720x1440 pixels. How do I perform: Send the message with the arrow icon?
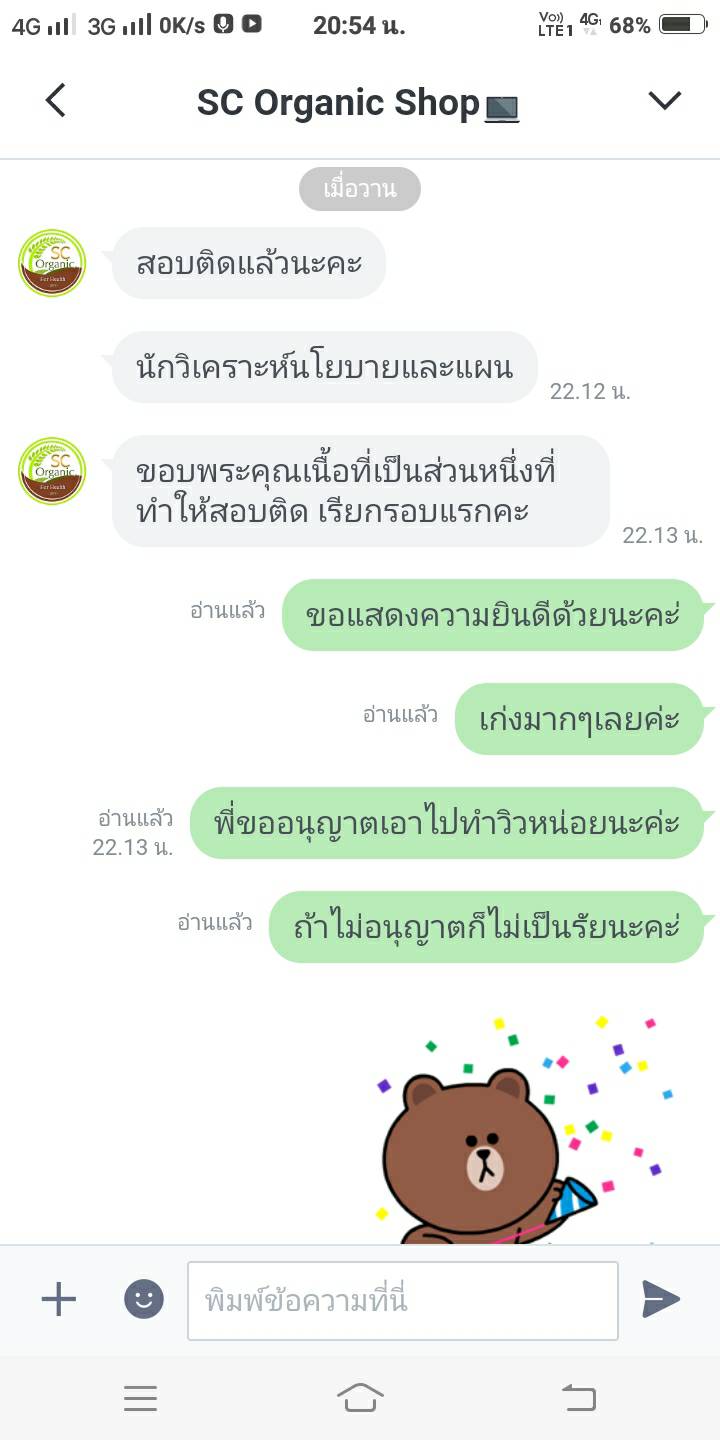(x=661, y=1299)
